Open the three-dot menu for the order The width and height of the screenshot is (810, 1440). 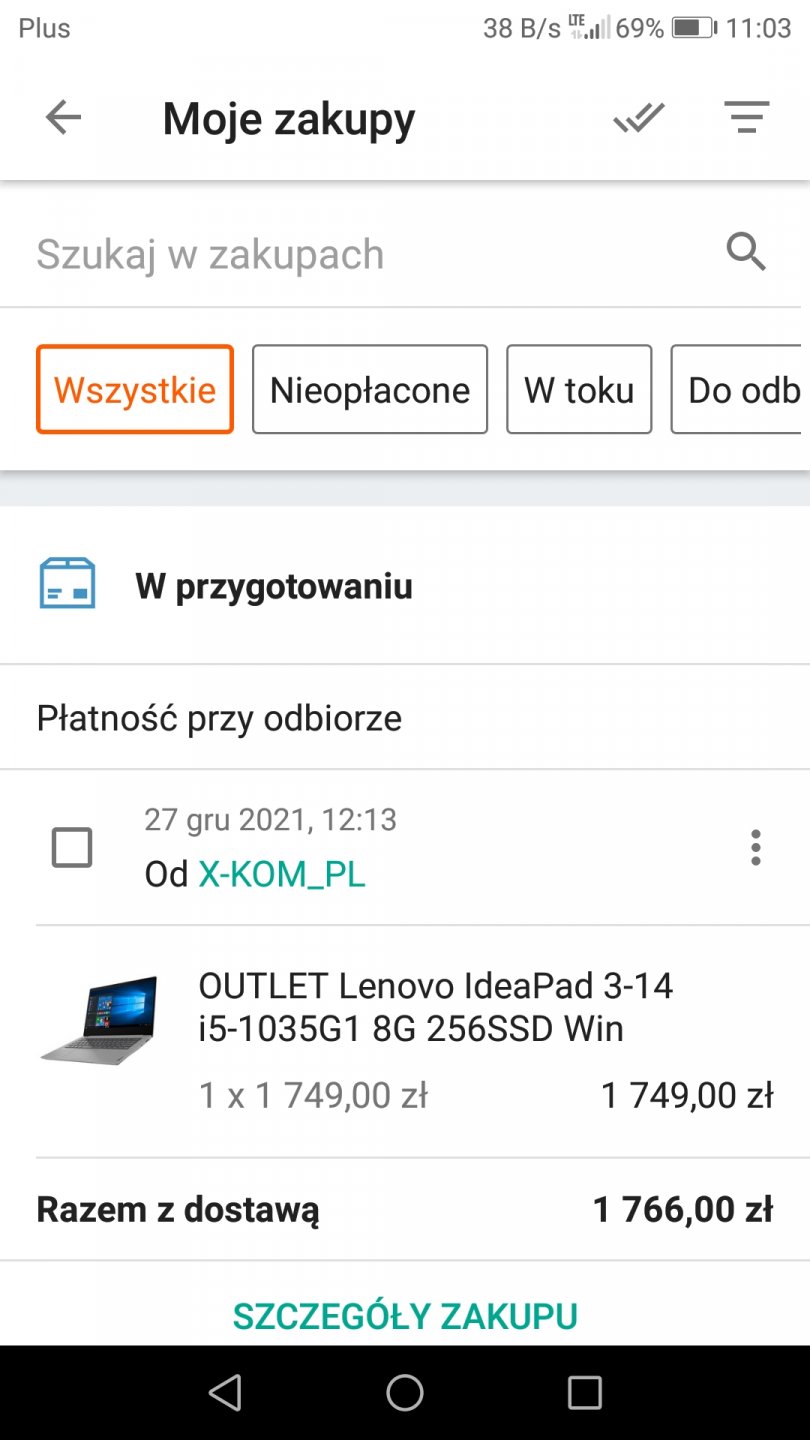pos(755,848)
